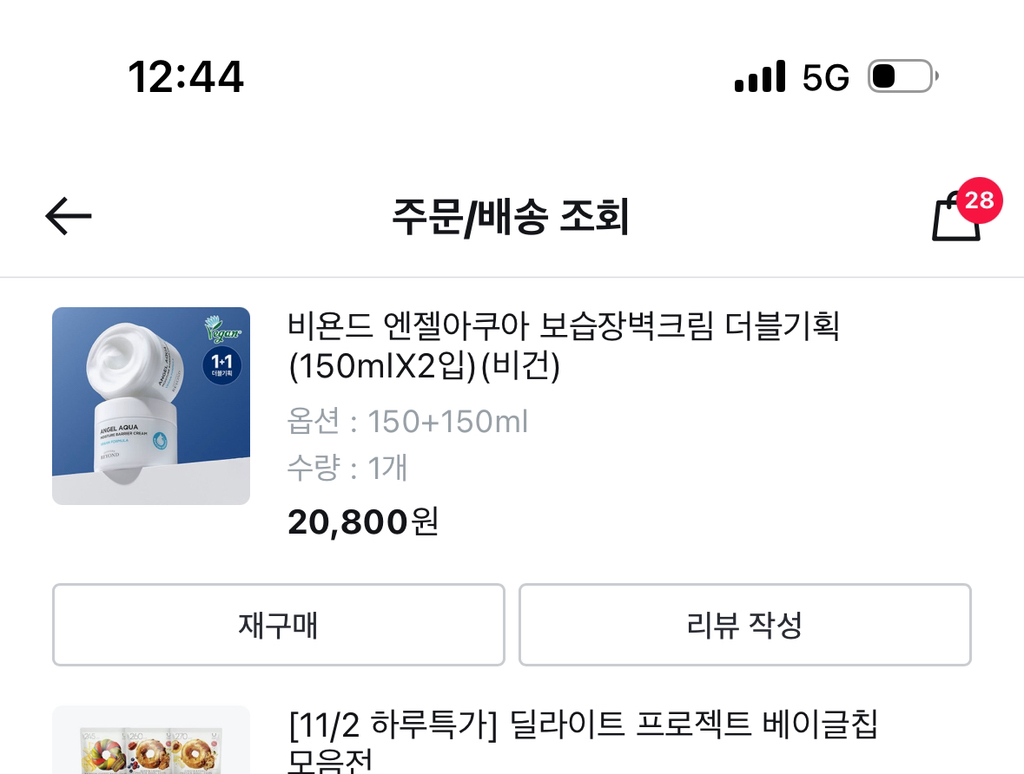Open the shopping bag with 28 items
This screenshot has height=774, width=1024.
coord(957,217)
